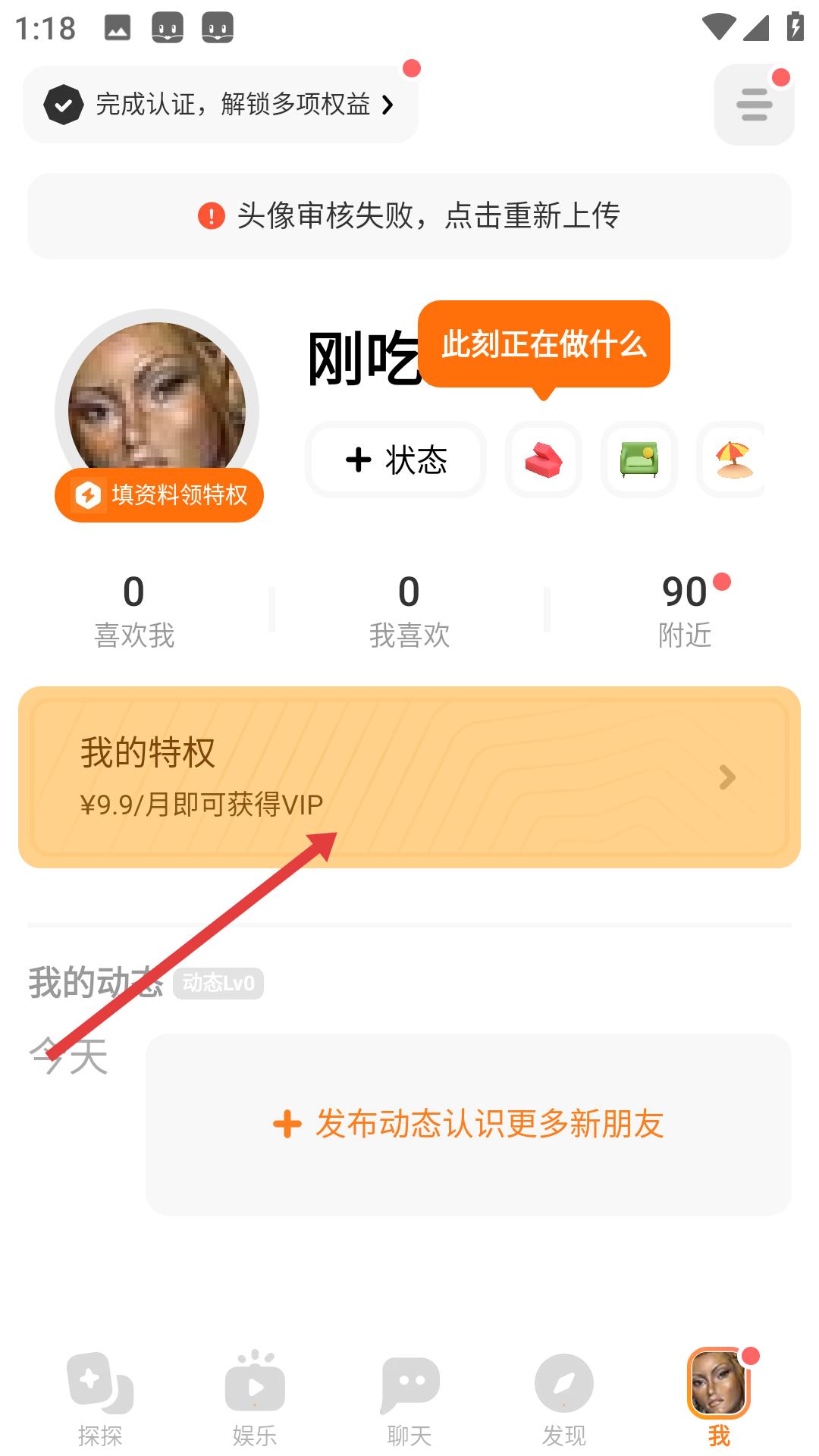Add a status with the 状态 button
The image size is (819, 1456).
pos(396,460)
